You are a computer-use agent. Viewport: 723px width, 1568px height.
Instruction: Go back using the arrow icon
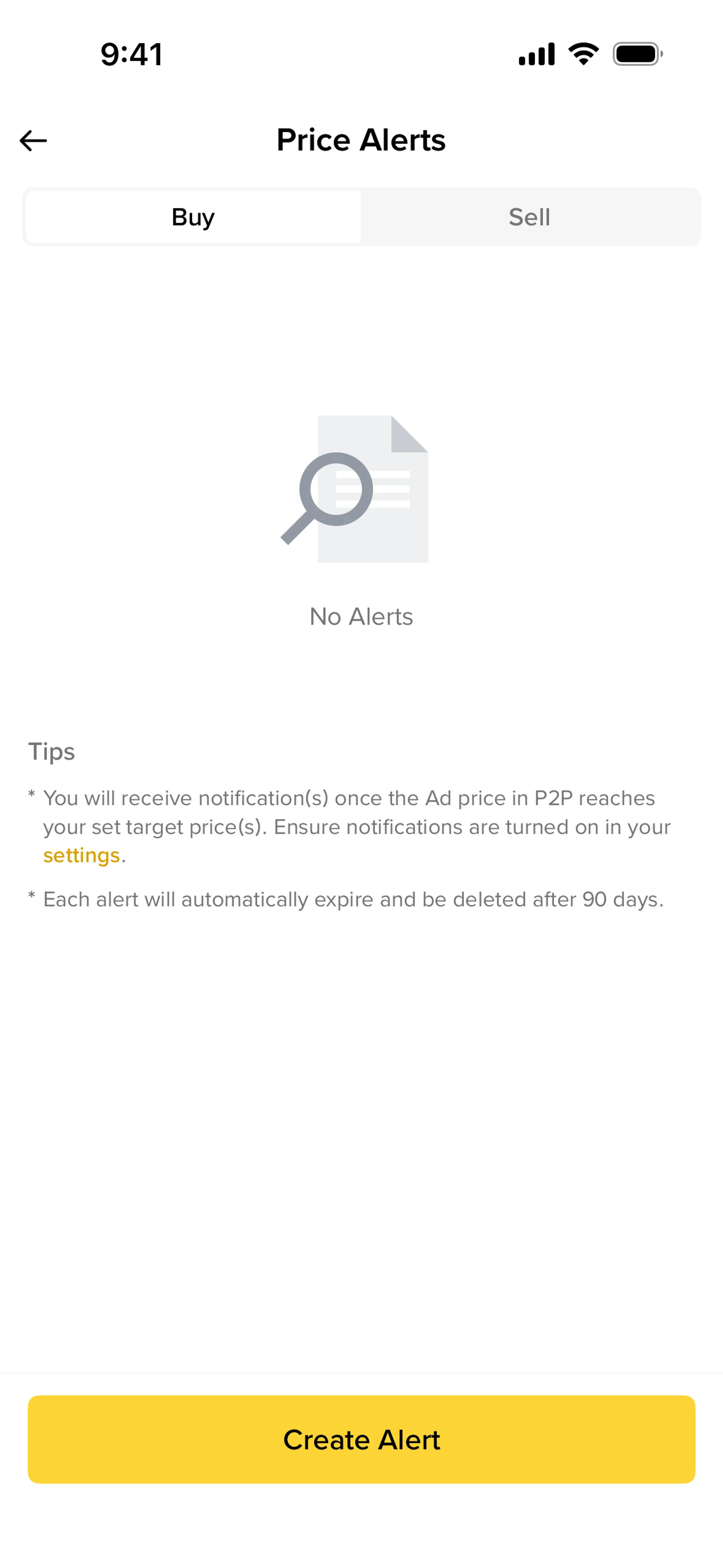(x=34, y=141)
